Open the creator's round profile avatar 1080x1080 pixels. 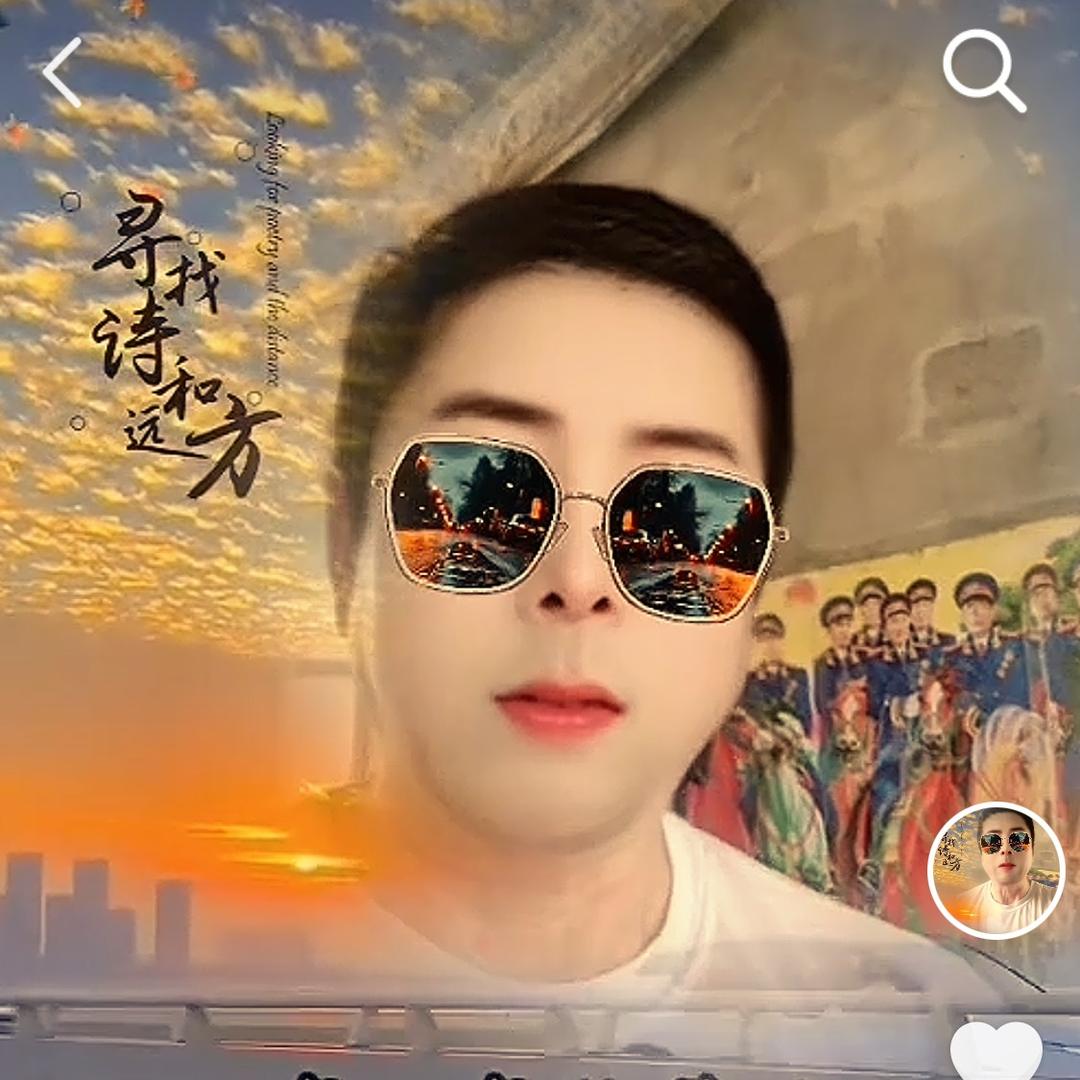click(996, 871)
